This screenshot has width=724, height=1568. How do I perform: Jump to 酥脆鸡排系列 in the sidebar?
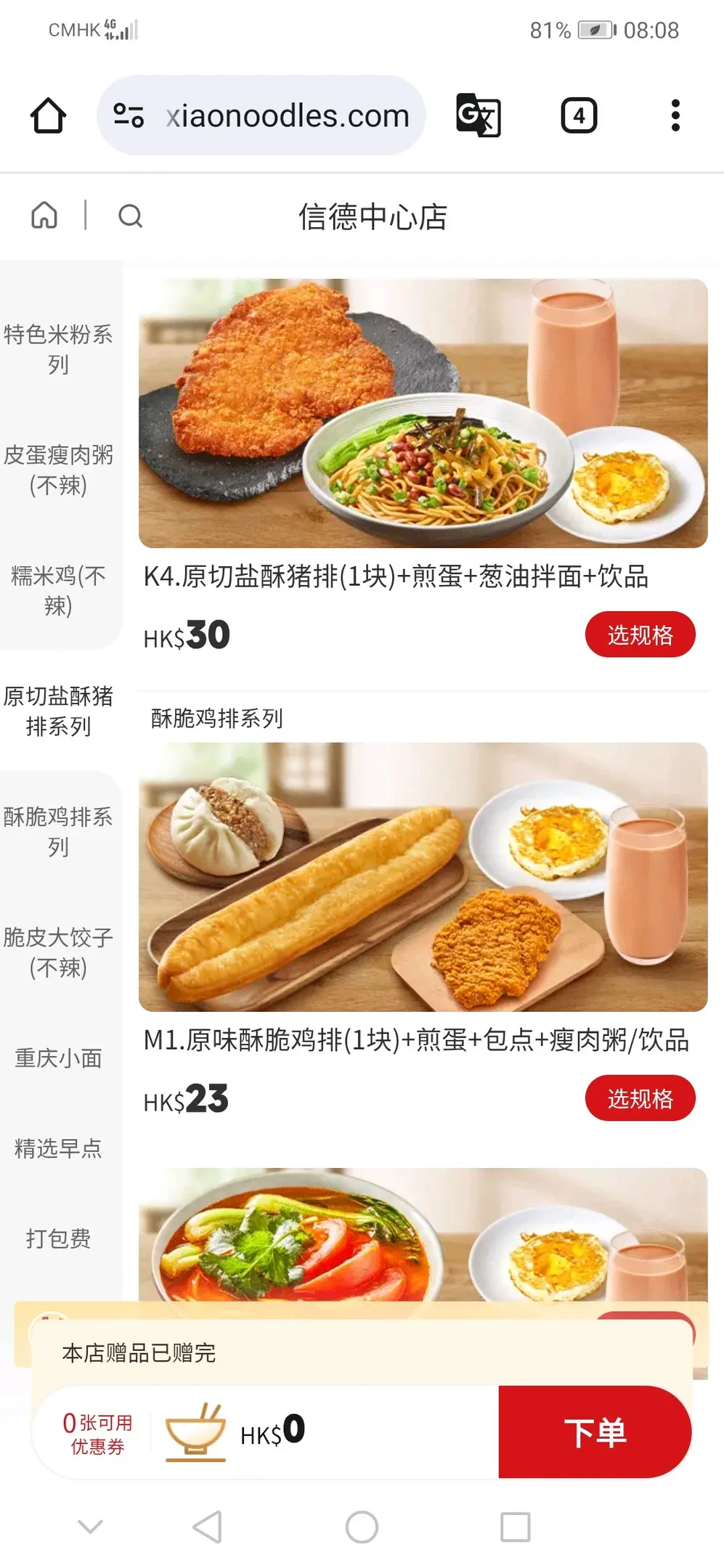[x=58, y=831]
